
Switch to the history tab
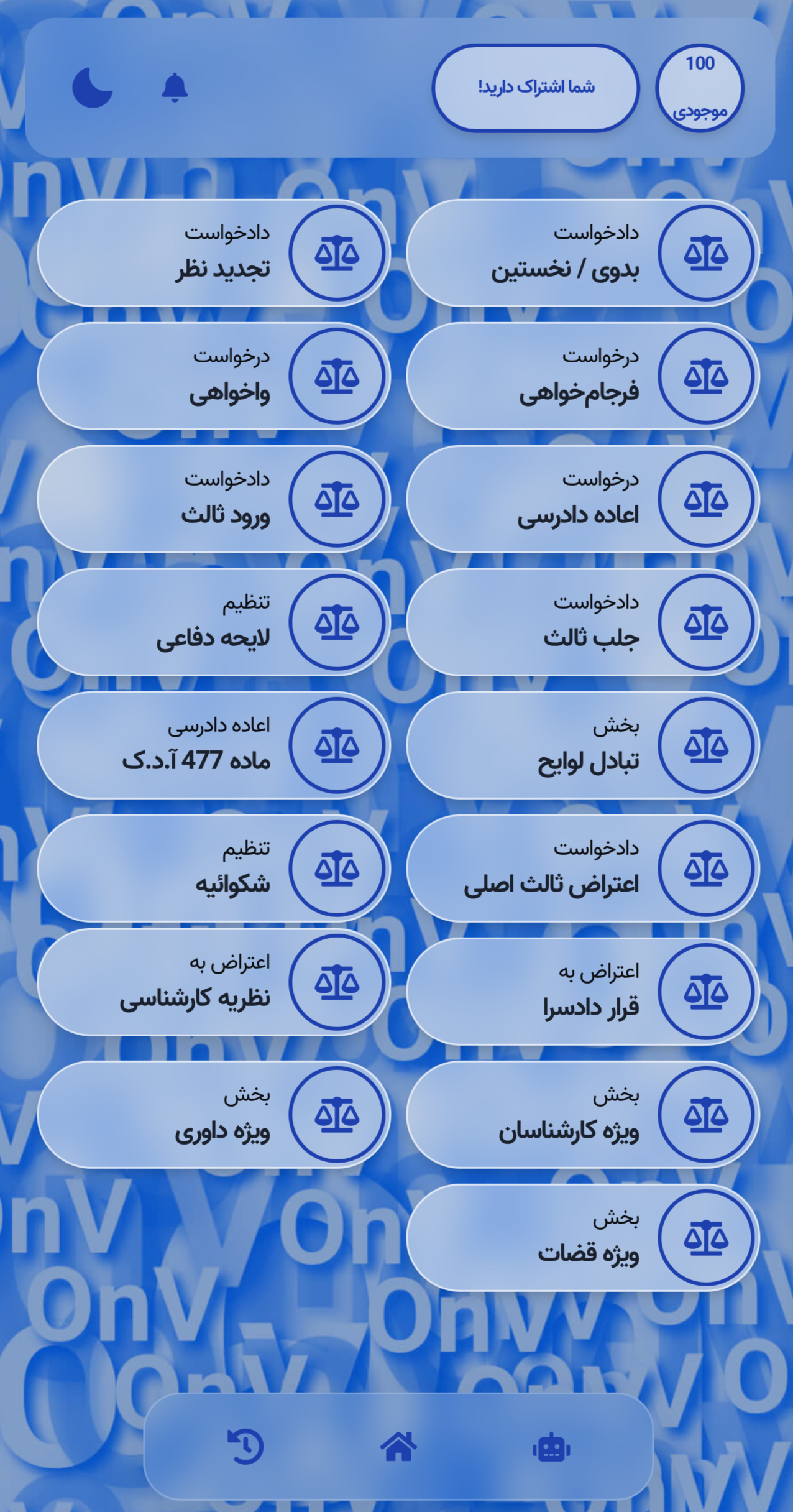(x=246, y=1446)
